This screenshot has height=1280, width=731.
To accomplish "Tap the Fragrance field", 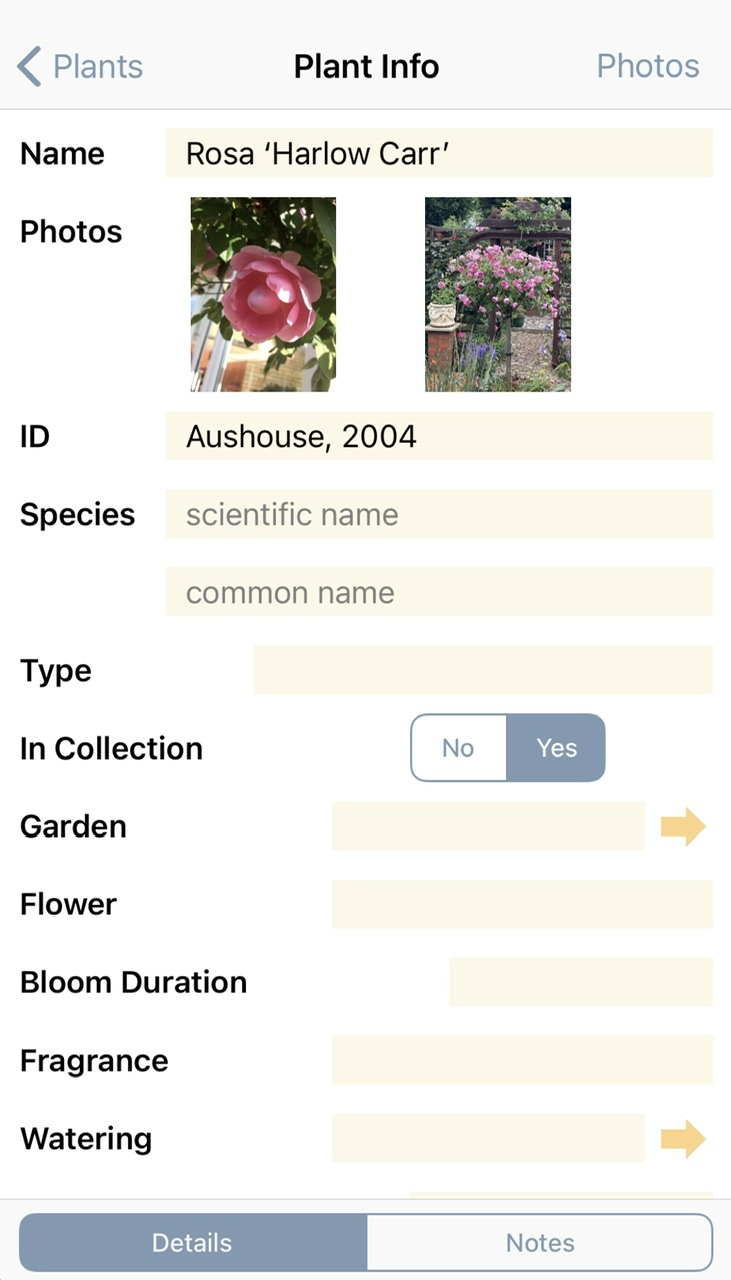I will tap(521, 1060).
